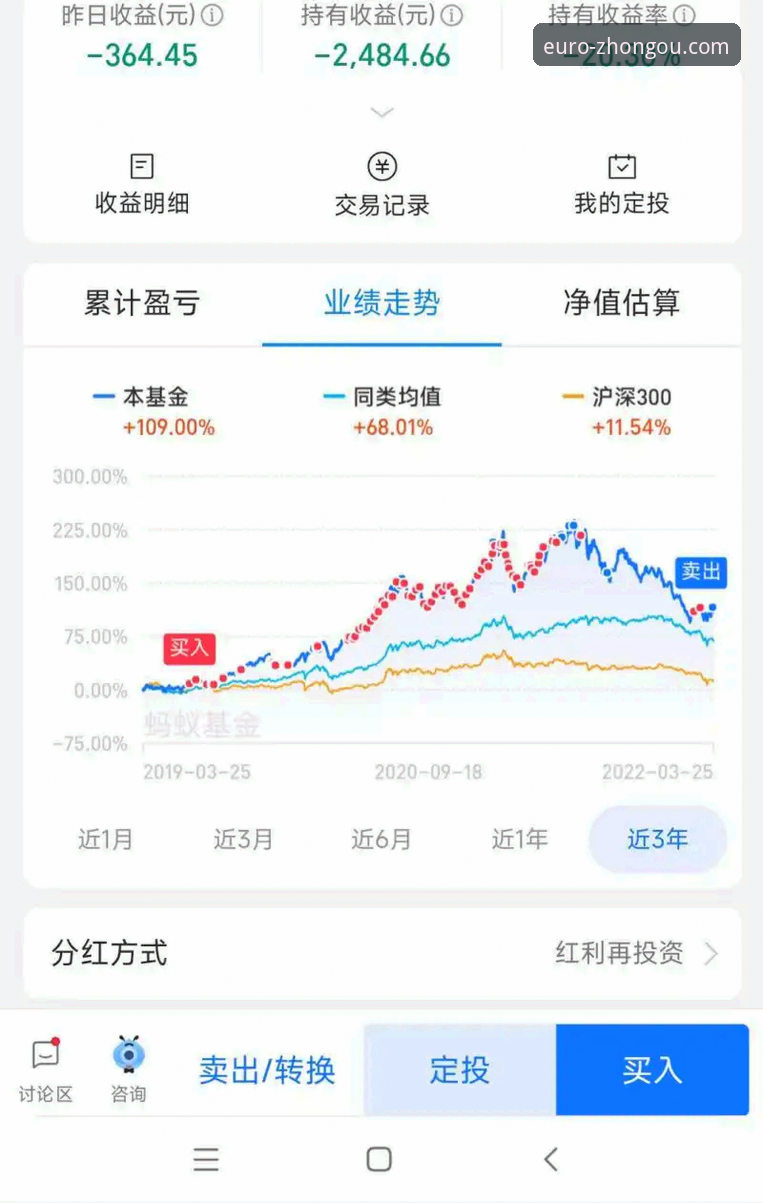Select the 近1年 time range
This screenshot has height=1203, width=763.
tap(519, 840)
